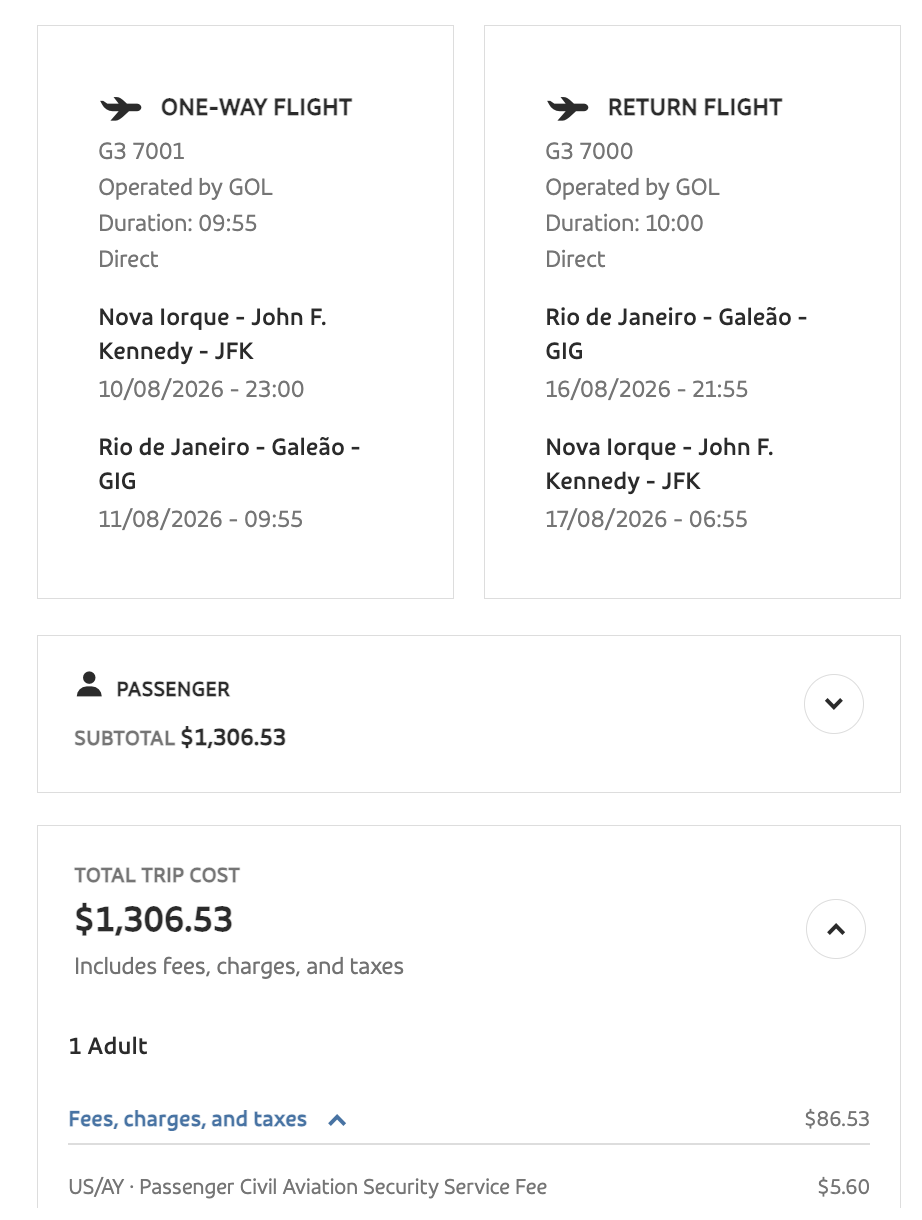Select the caret icon beside Fees, charges, and taxes
This screenshot has width=922, height=1220.
click(x=337, y=1119)
